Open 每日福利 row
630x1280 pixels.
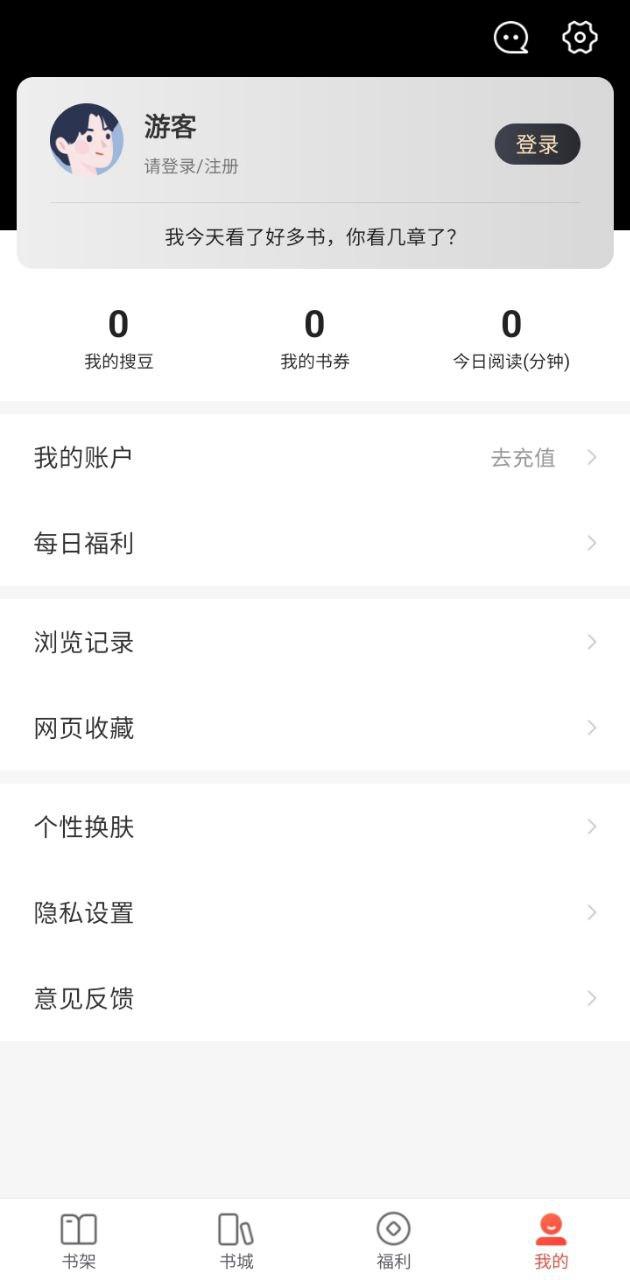coord(315,543)
